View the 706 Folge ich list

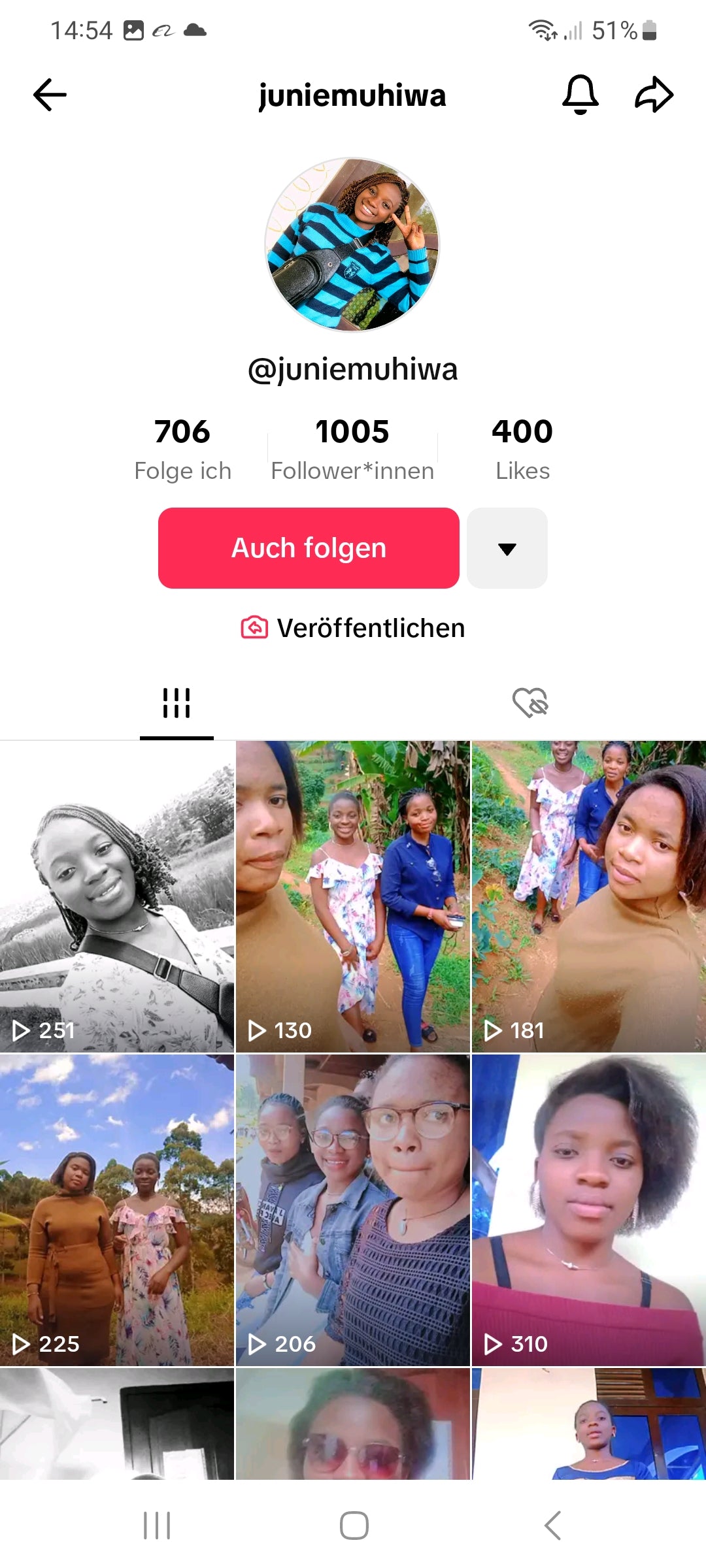pos(182,449)
